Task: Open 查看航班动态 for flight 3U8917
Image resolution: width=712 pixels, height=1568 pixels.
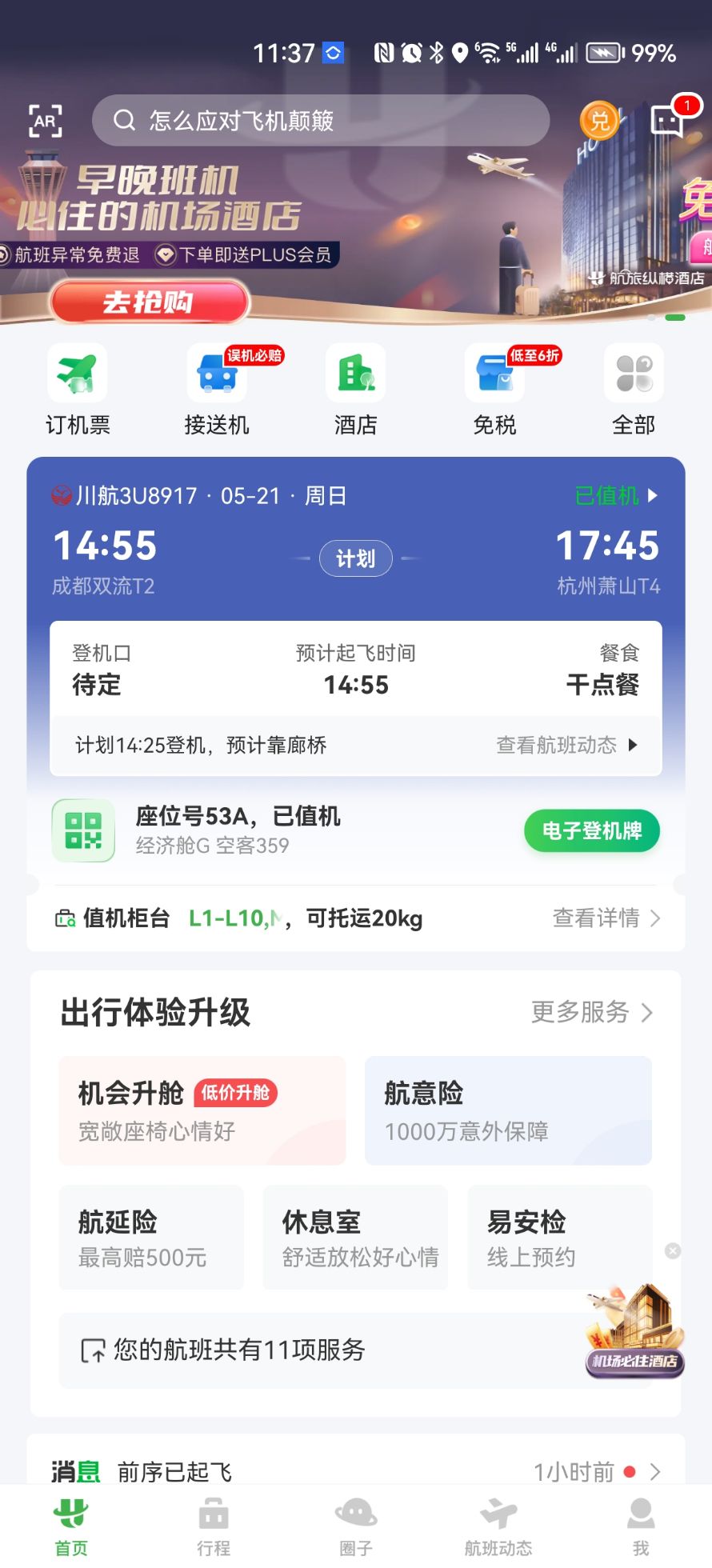Action: pyautogui.click(x=566, y=746)
